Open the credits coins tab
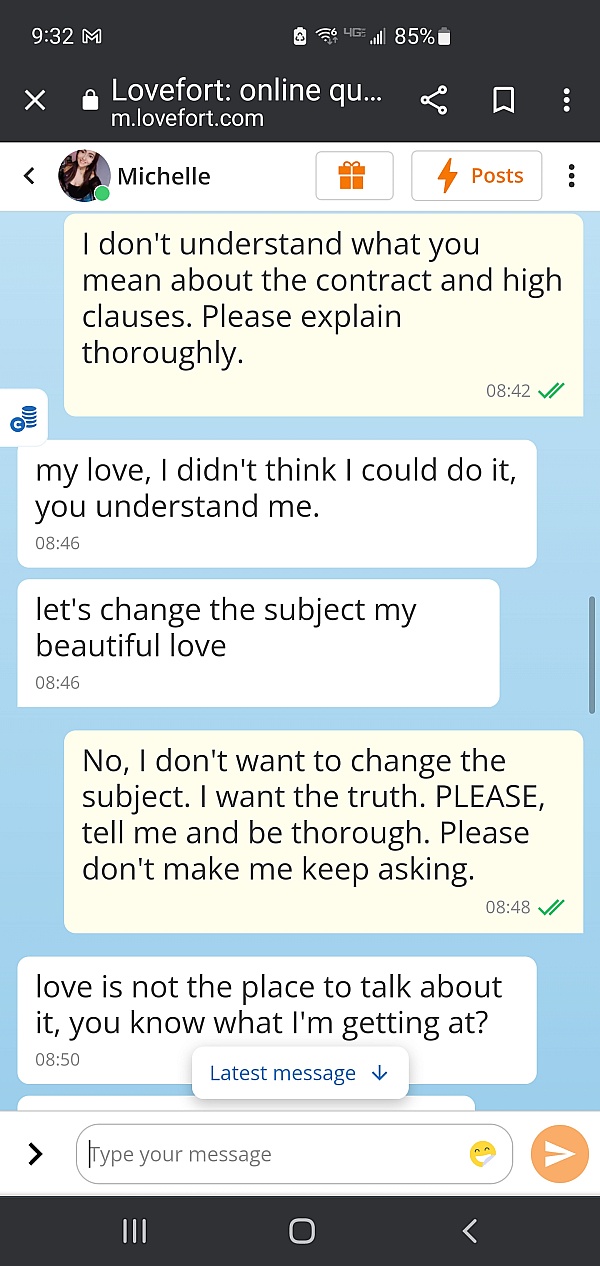Screen dimensions: 600x1266 click(x=23, y=418)
